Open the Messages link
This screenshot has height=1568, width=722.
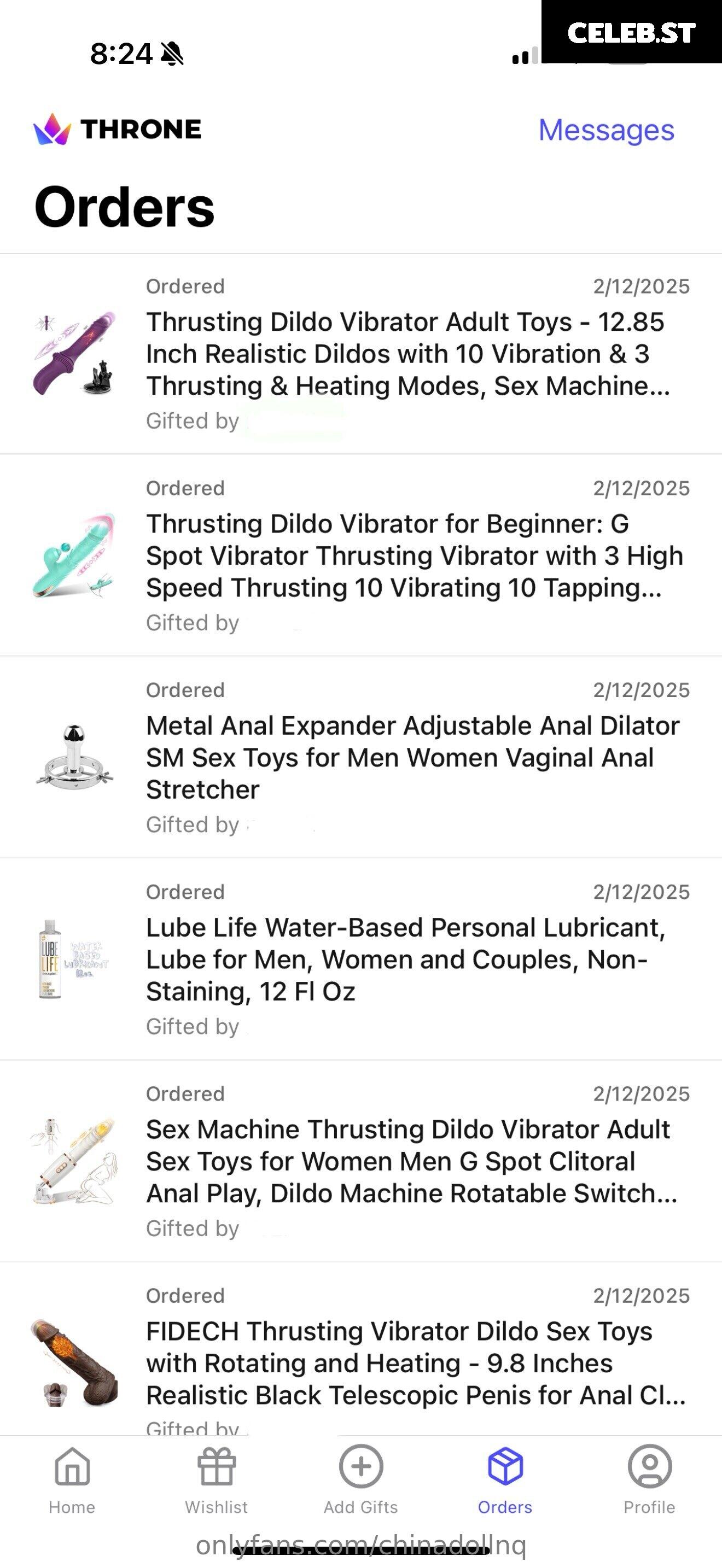pyautogui.click(x=607, y=130)
